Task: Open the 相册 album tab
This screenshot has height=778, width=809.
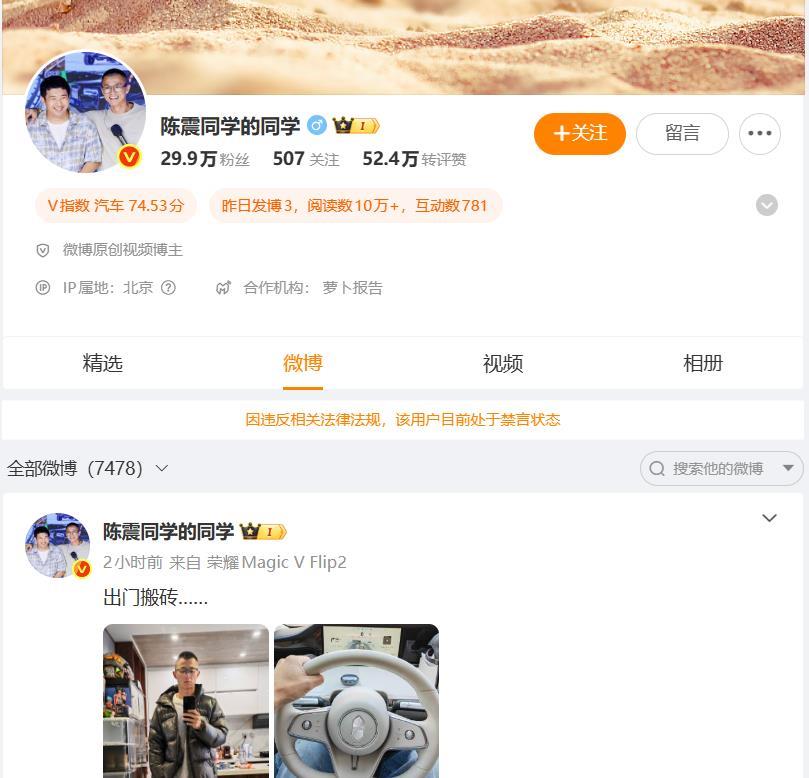Action: pyautogui.click(x=703, y=363)
